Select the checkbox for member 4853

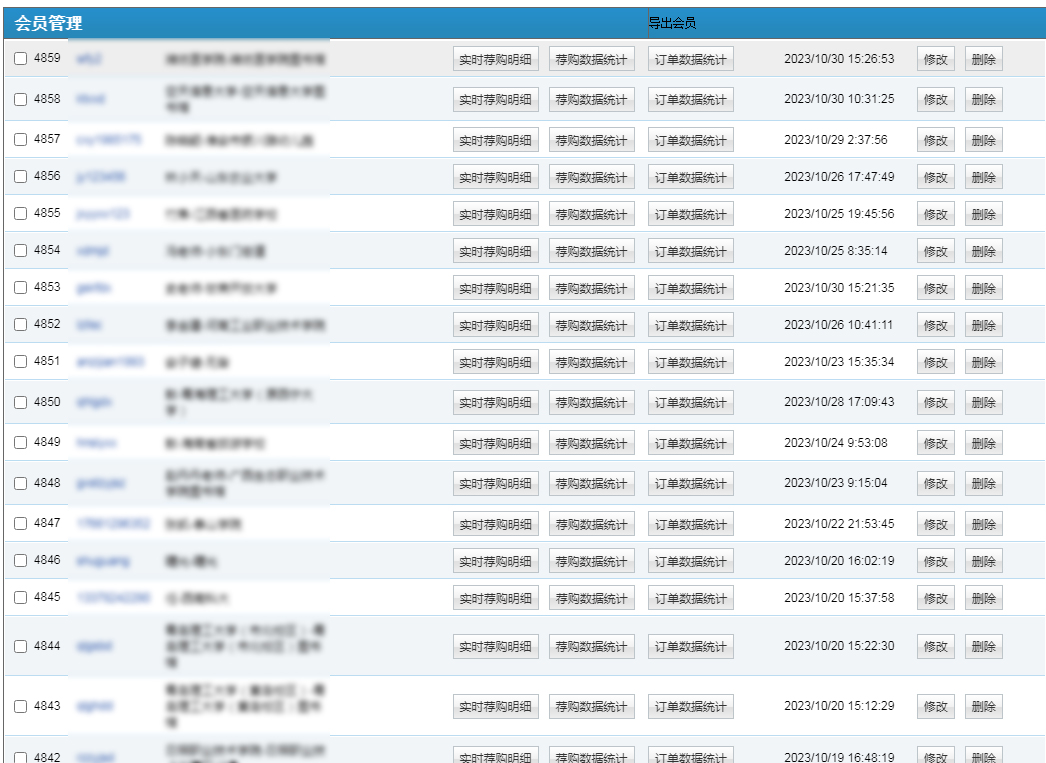(x=21, y=288)
